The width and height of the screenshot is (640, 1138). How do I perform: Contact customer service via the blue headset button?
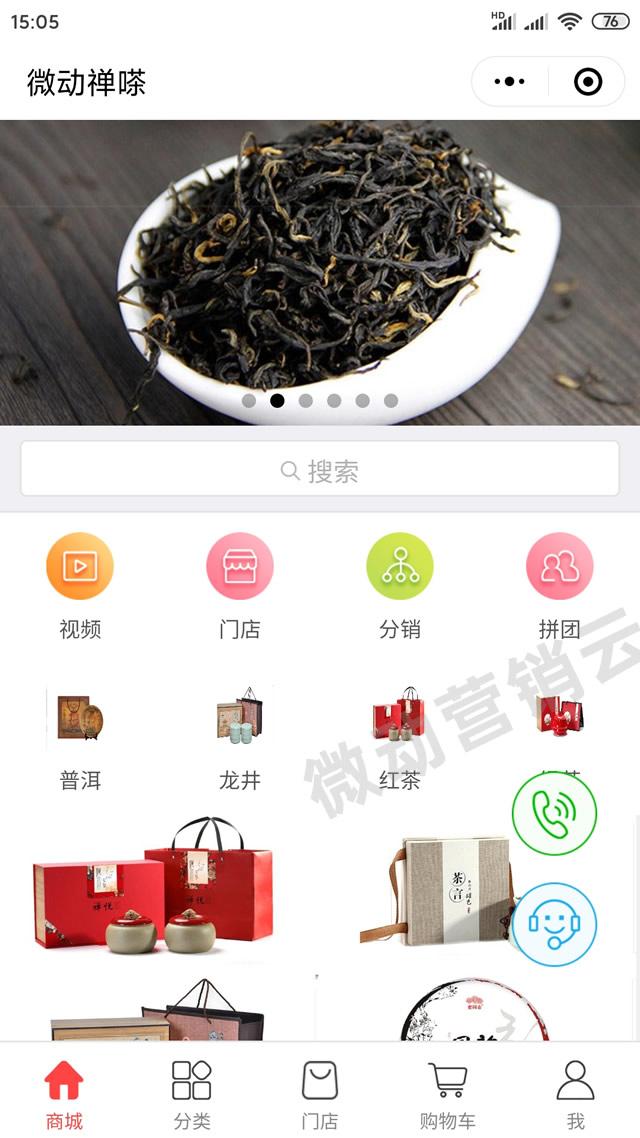(554, 924)
